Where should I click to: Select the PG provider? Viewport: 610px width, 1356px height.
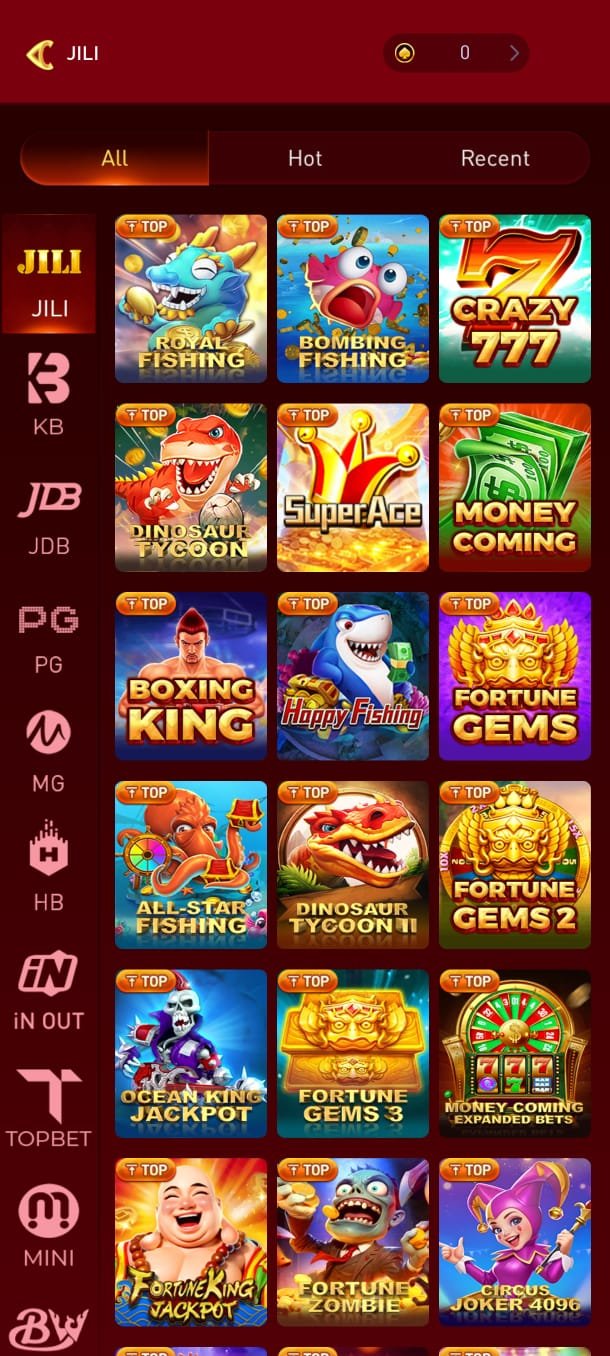point(48,632)
